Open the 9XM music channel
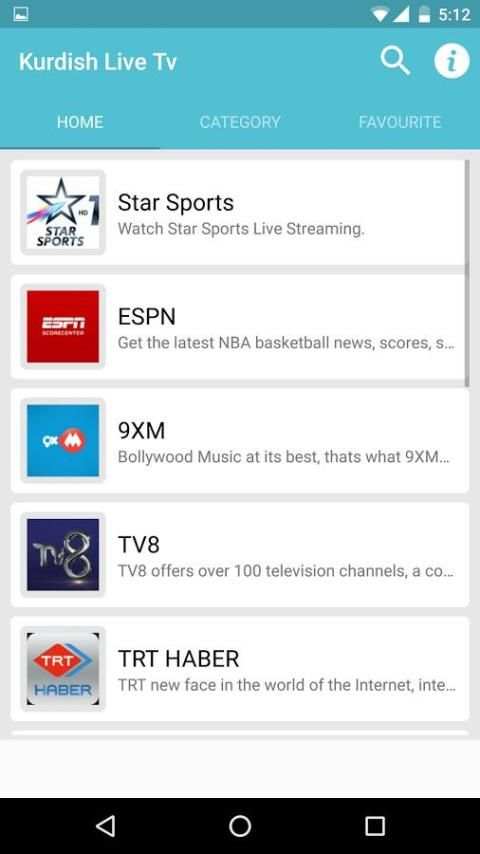Screen dimensions: 480x854 (240, 441)
